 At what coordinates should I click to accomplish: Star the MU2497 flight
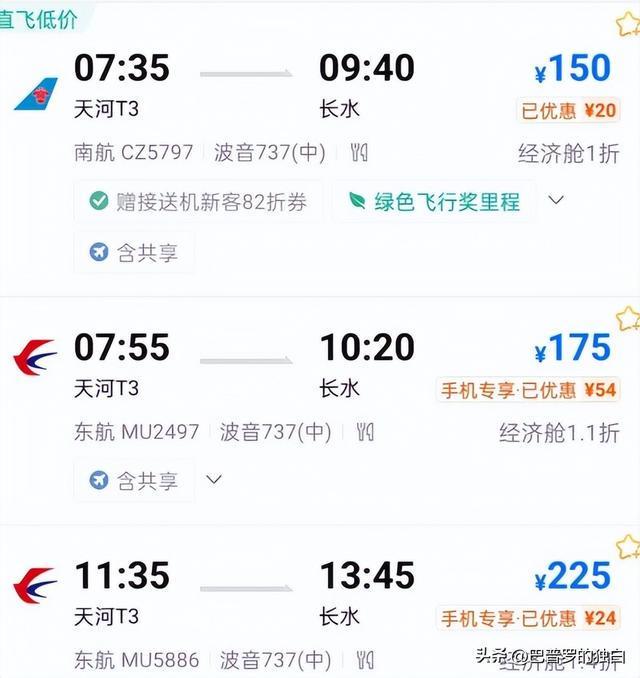point(627,318)
